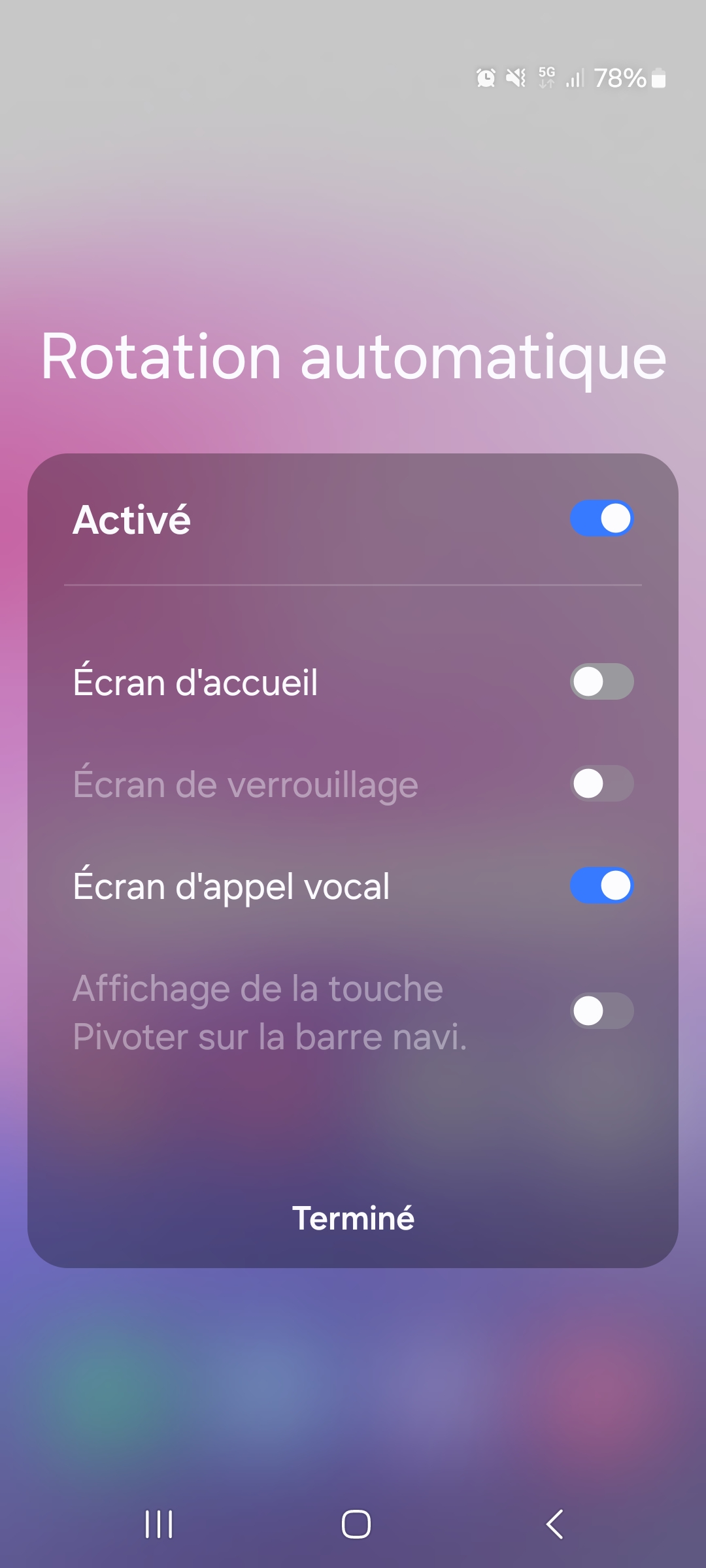Tap the Home icon in navigation bar

(x=353, y=1525)
